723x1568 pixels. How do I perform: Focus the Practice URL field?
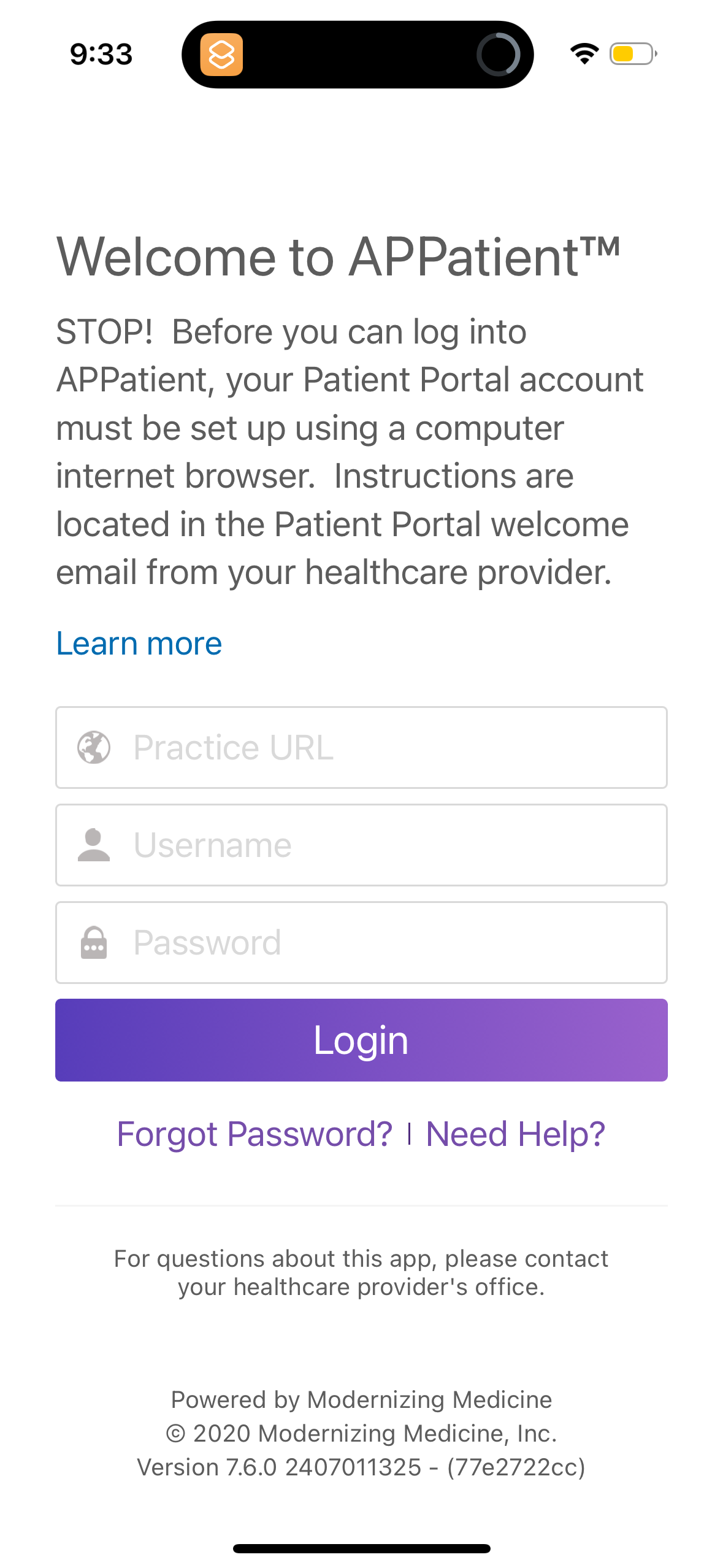pos(361,747)
